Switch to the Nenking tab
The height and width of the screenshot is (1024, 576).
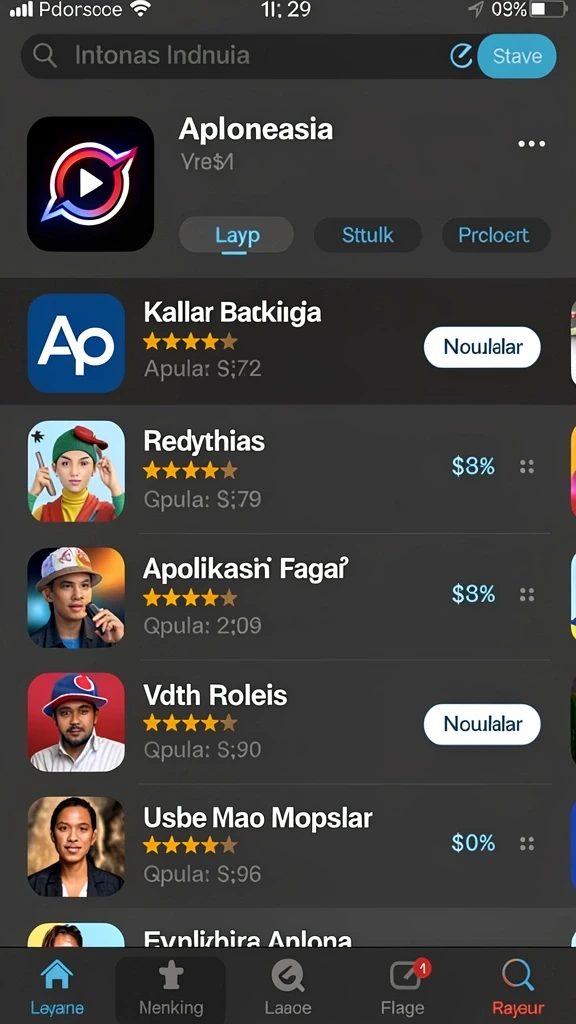(171, 987)
